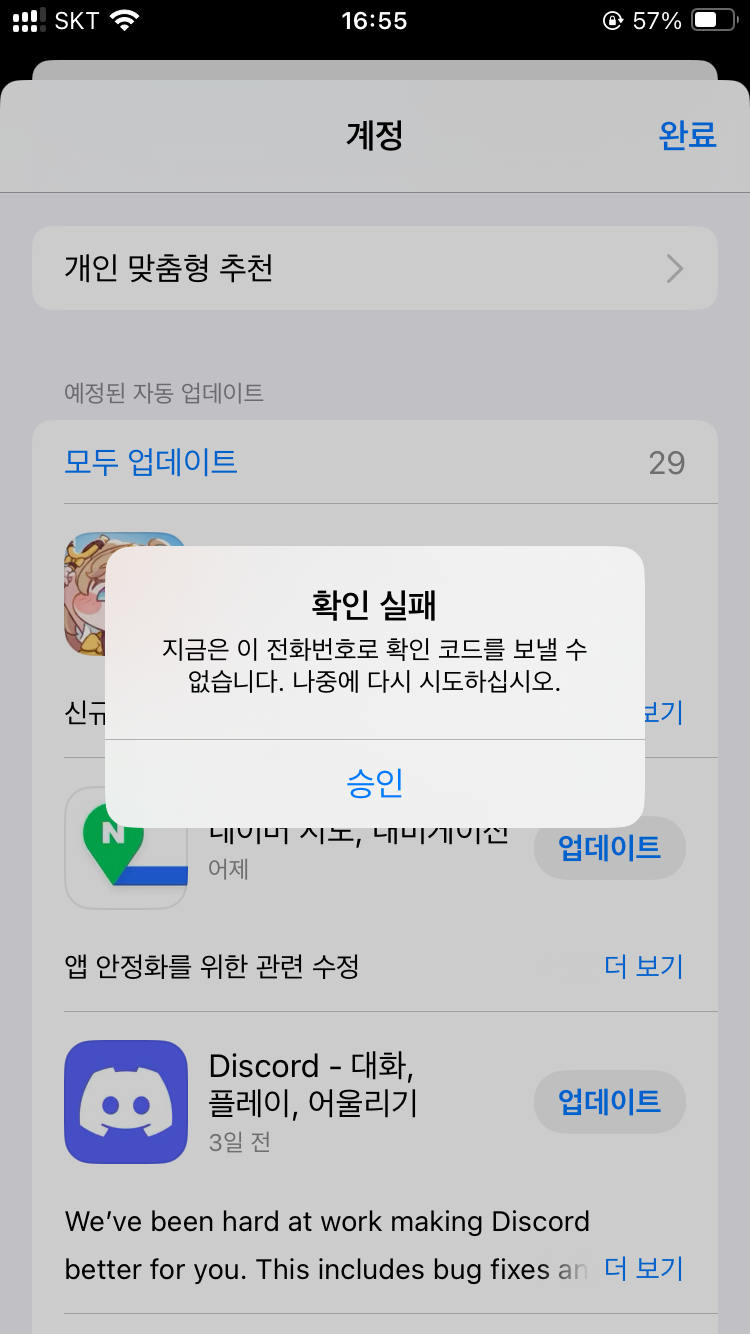Tap 모두 업데이트 to update all apps
750x1334 pixels.
151,462
